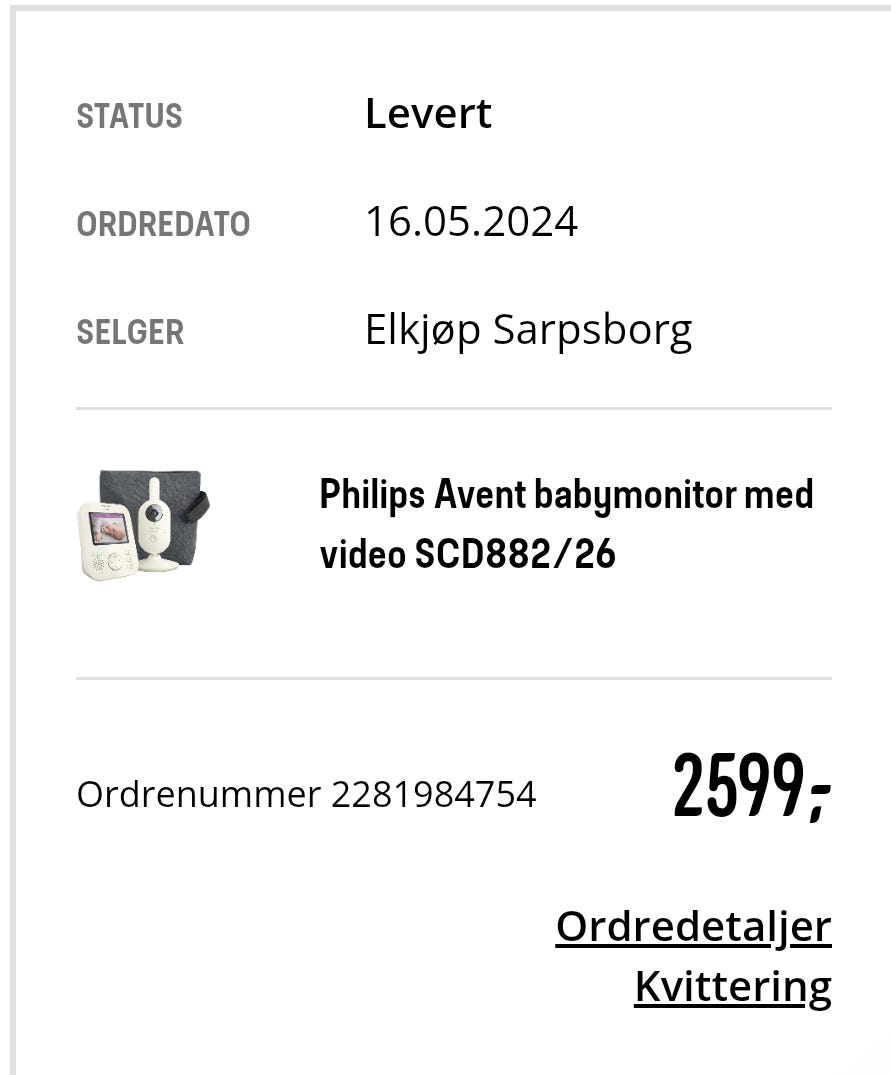Click the status Levert
The image size is (891, 1075).
click(x=428, y=113)
